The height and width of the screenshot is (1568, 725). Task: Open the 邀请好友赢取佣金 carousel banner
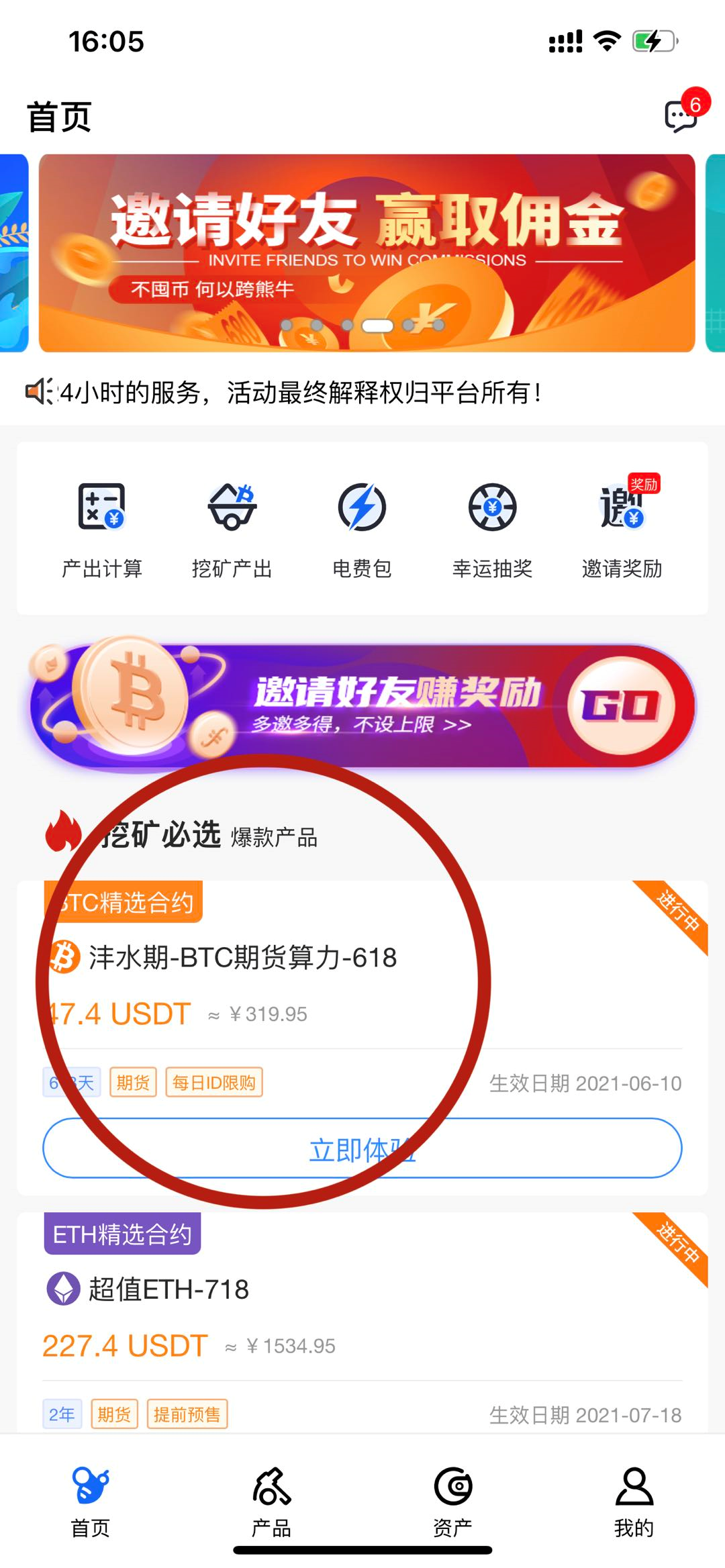pyautogui.click(x=367, y=252)
